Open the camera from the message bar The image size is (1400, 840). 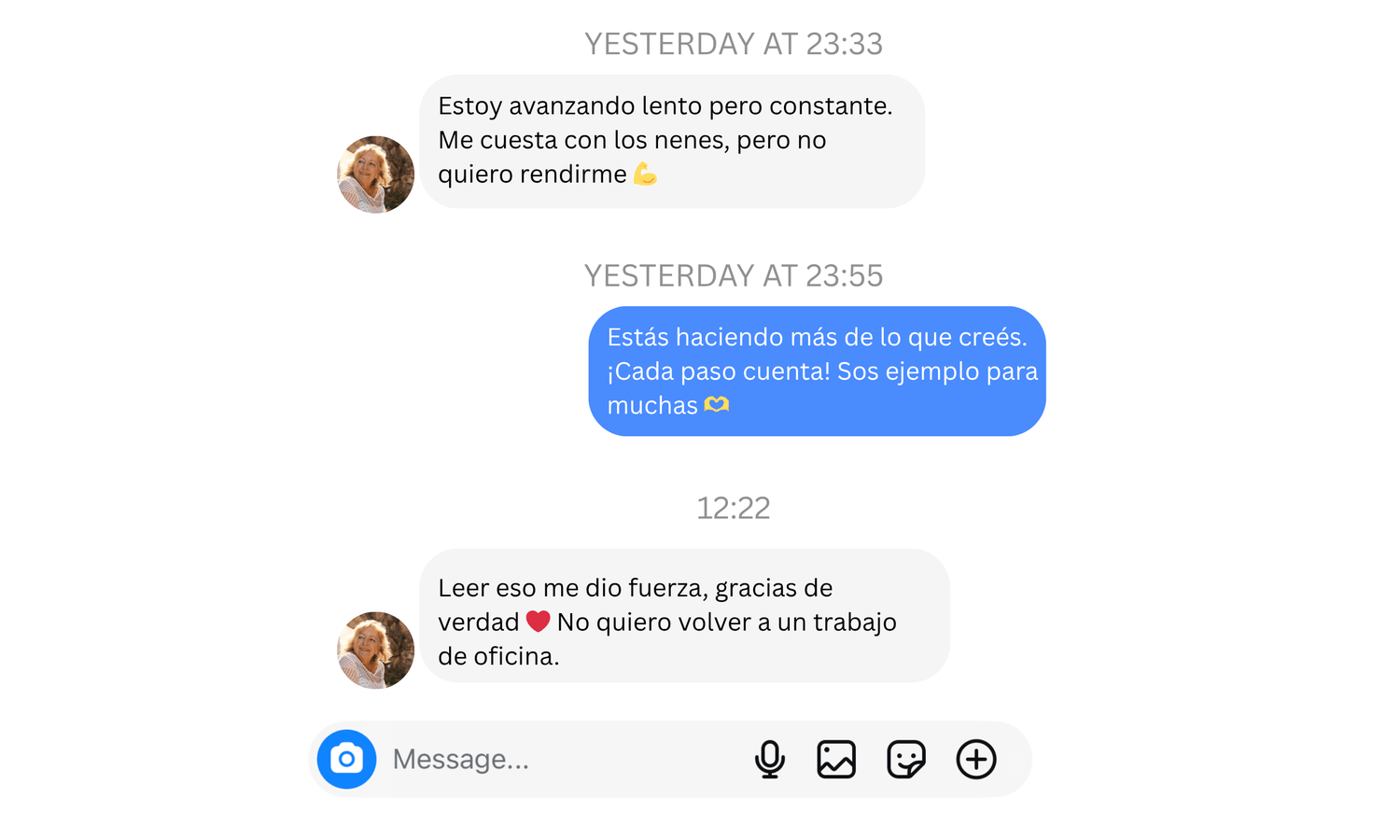[x=346, y=759]
